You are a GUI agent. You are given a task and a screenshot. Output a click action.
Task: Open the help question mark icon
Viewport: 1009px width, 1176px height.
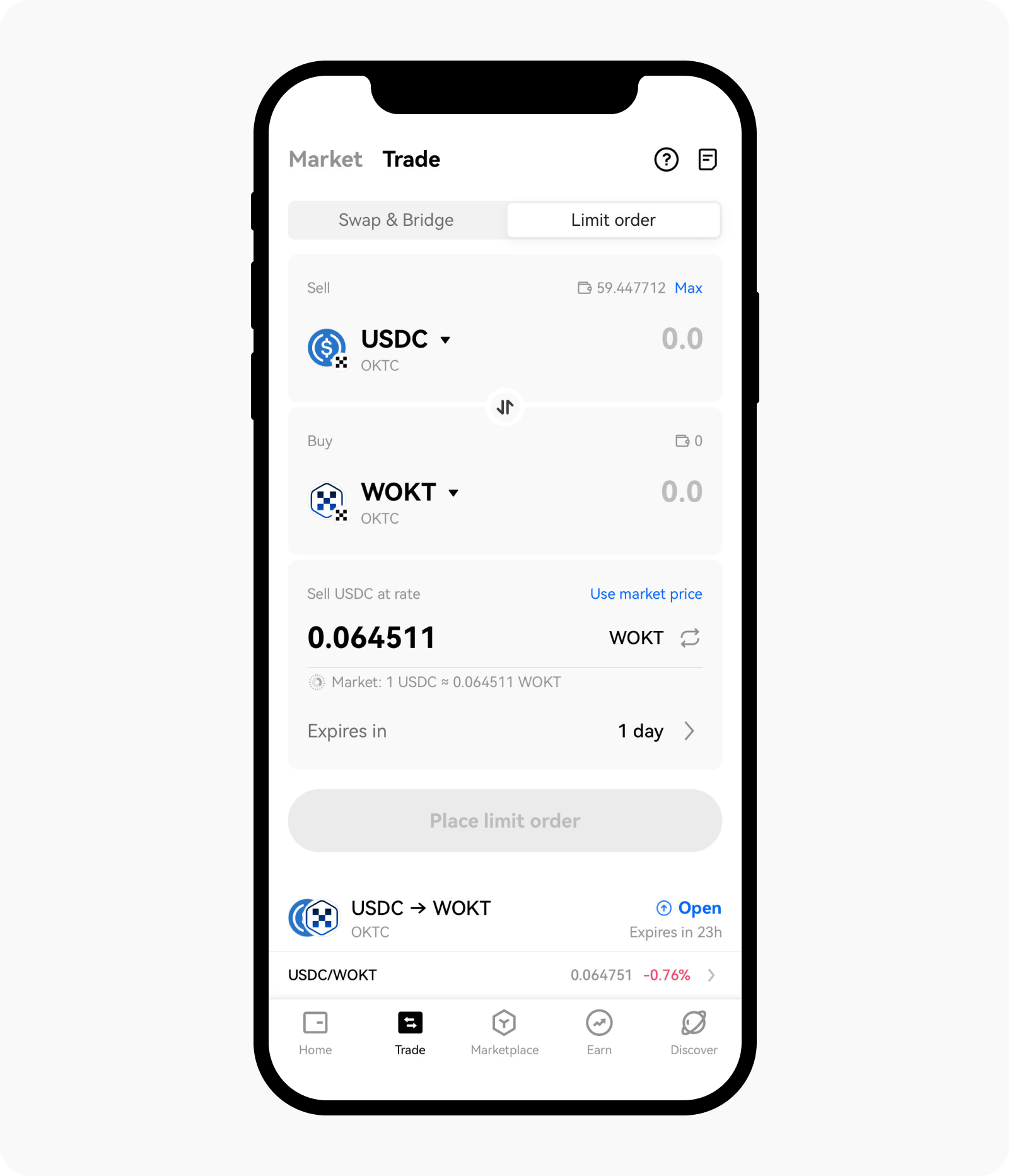[666, 160]
